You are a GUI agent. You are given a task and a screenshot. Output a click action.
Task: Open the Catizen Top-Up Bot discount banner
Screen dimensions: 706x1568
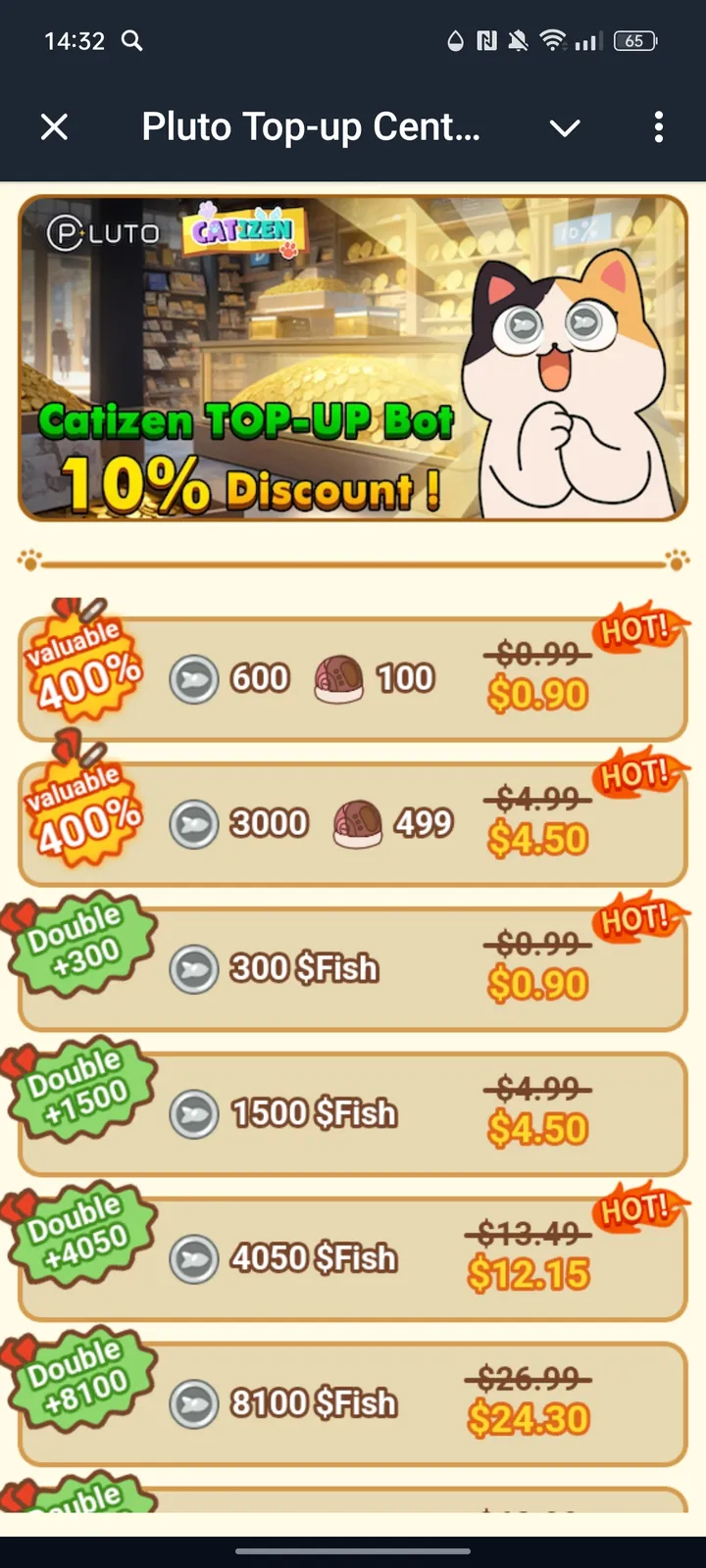point(353,358)
